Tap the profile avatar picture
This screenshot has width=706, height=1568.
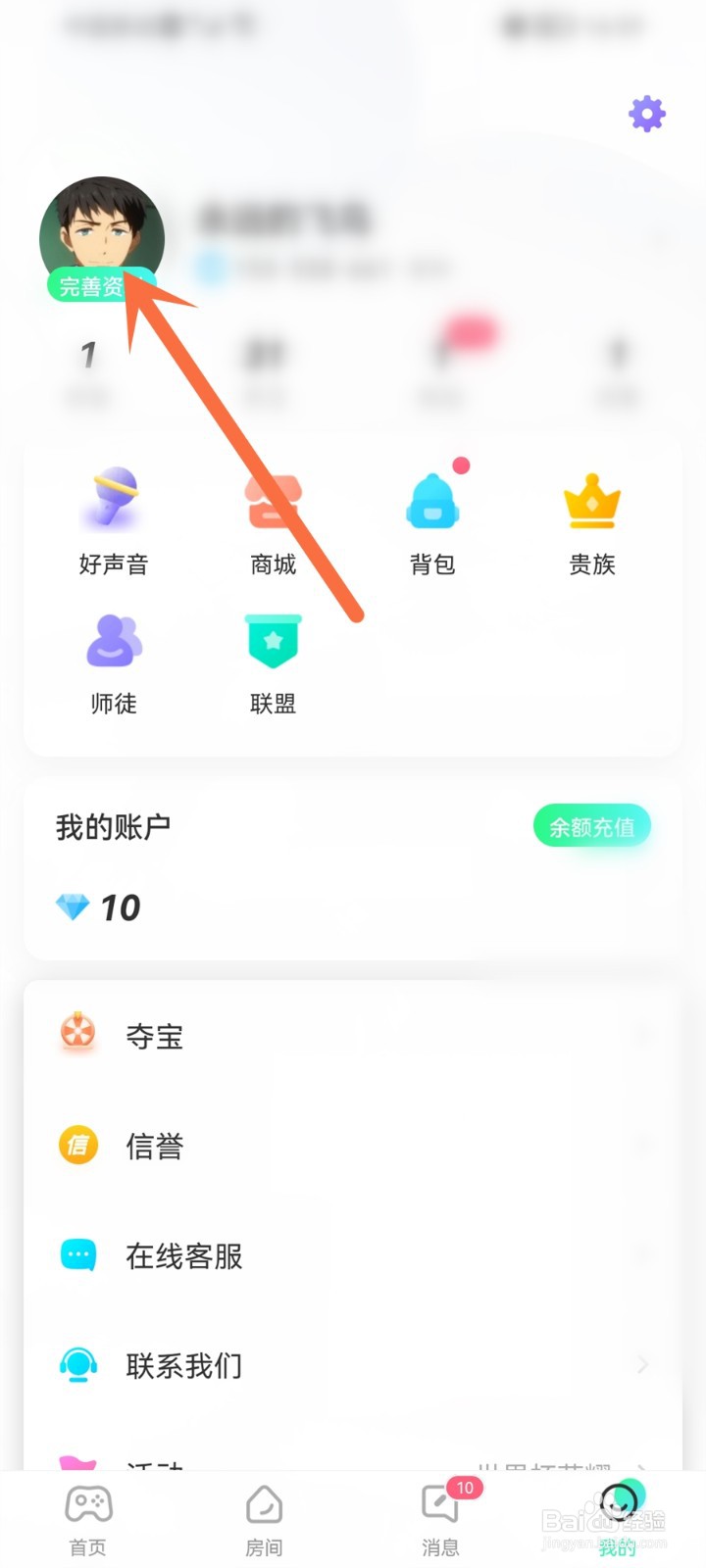102,238
